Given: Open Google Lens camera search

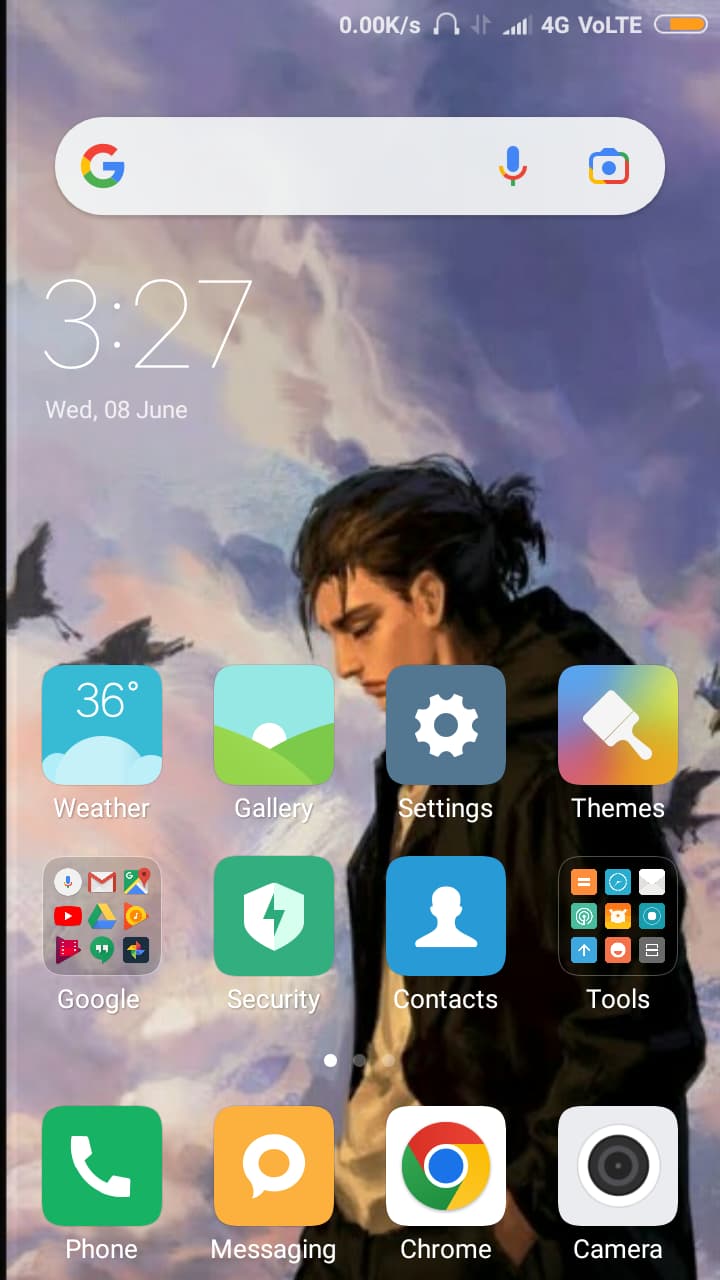Looking at the screenshot, I should (609, 166).
